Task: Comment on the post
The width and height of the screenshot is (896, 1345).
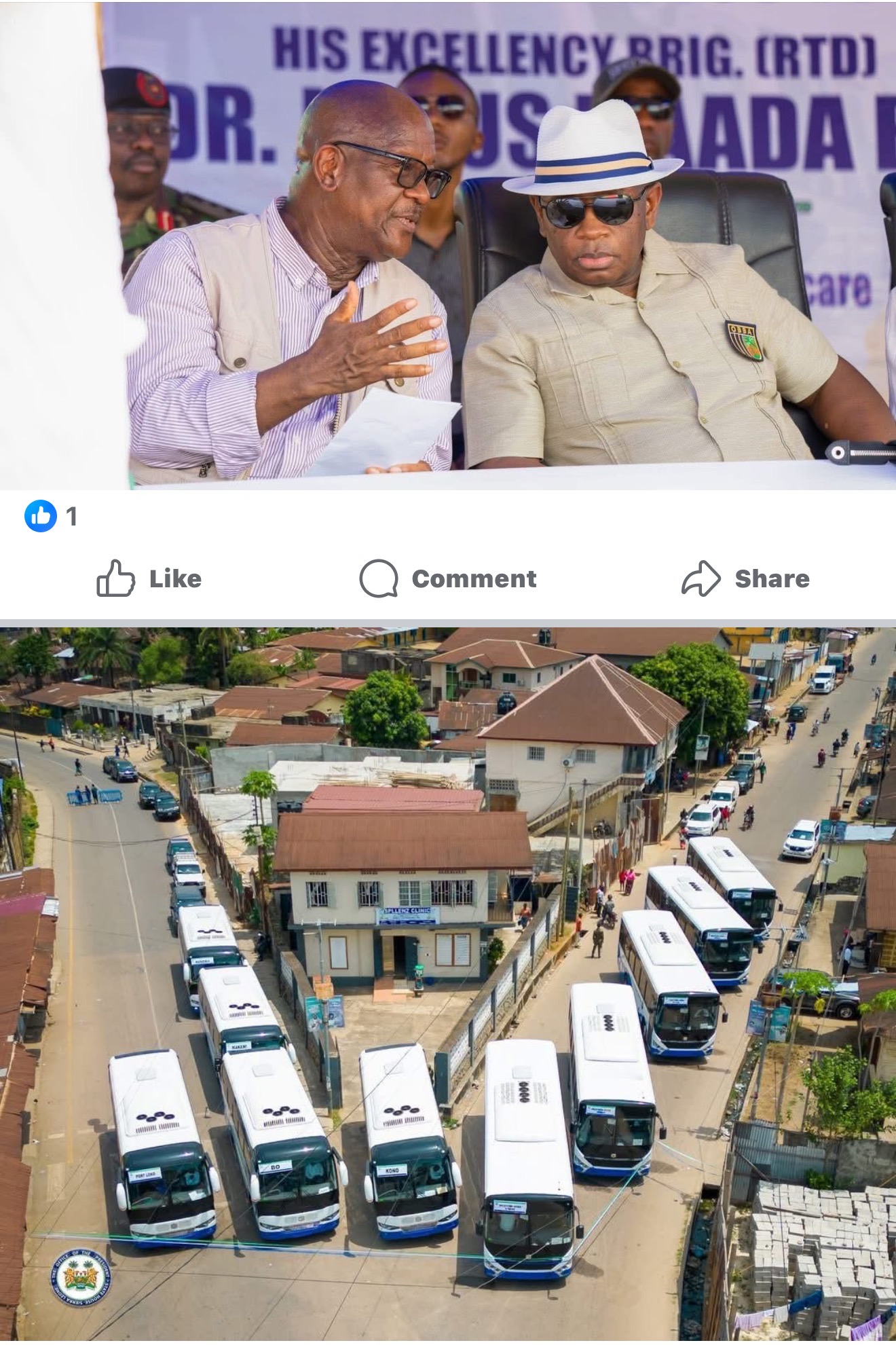Action: (448, 578)
